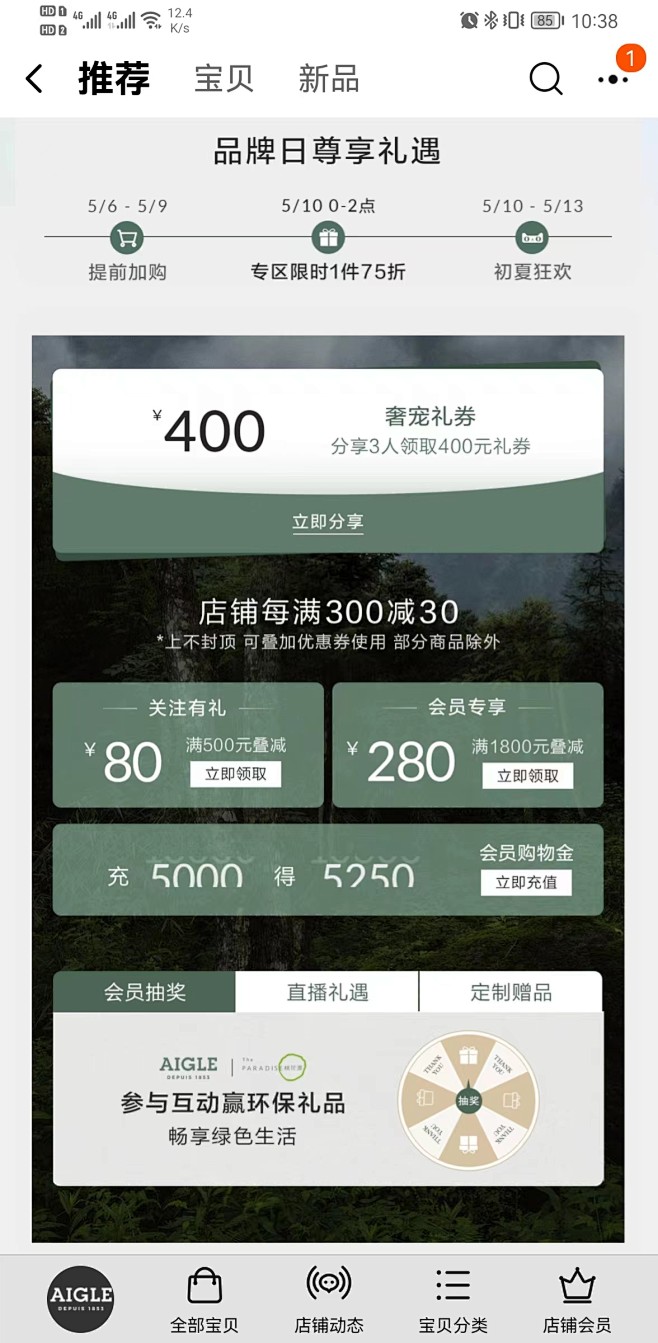The height and width of the screenshot is (1343, 658).
Task: Claim the 280 yuan 会员专享 coupon
Action: pos(528,775)
